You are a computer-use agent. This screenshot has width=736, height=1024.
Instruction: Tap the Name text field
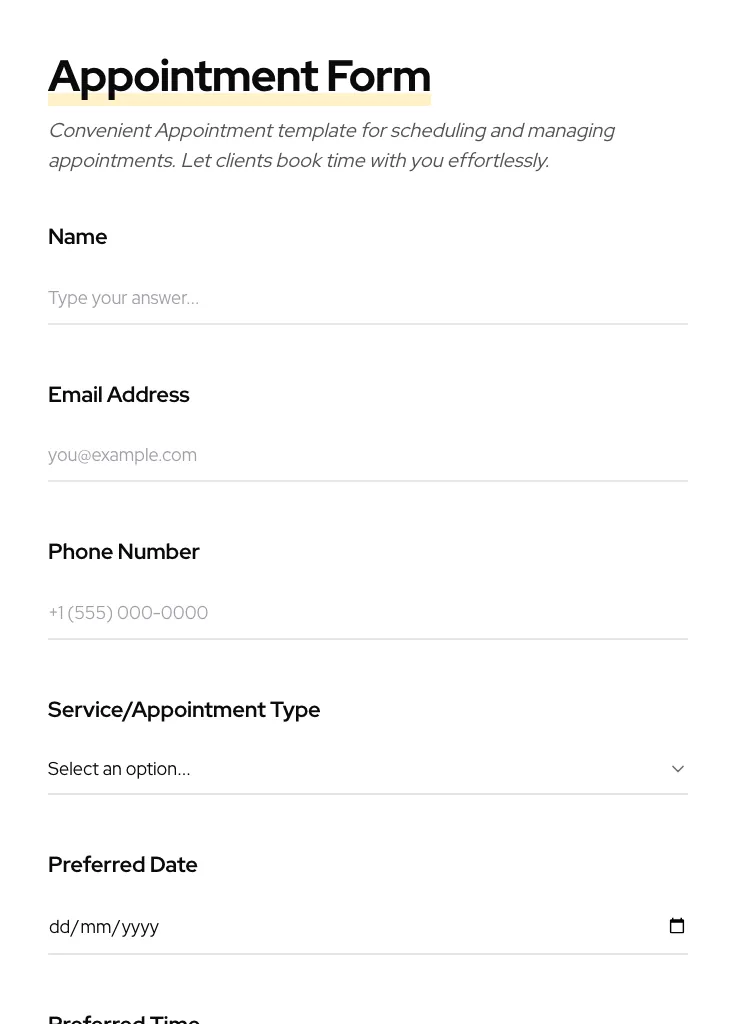click(367, 298)
